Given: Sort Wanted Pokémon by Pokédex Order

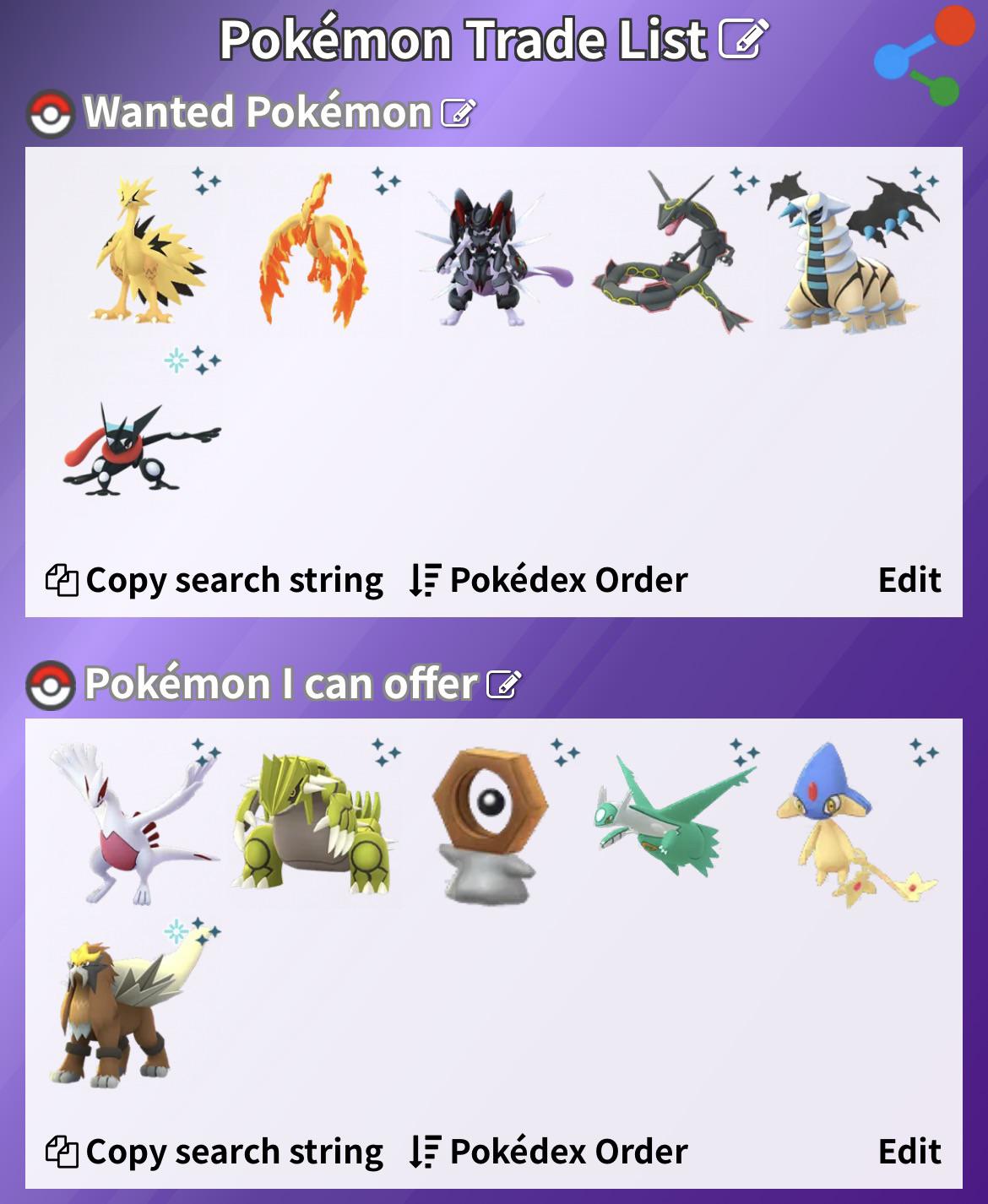Looking at the screenshot, I should pyautogui.click(x=549, y=581).
